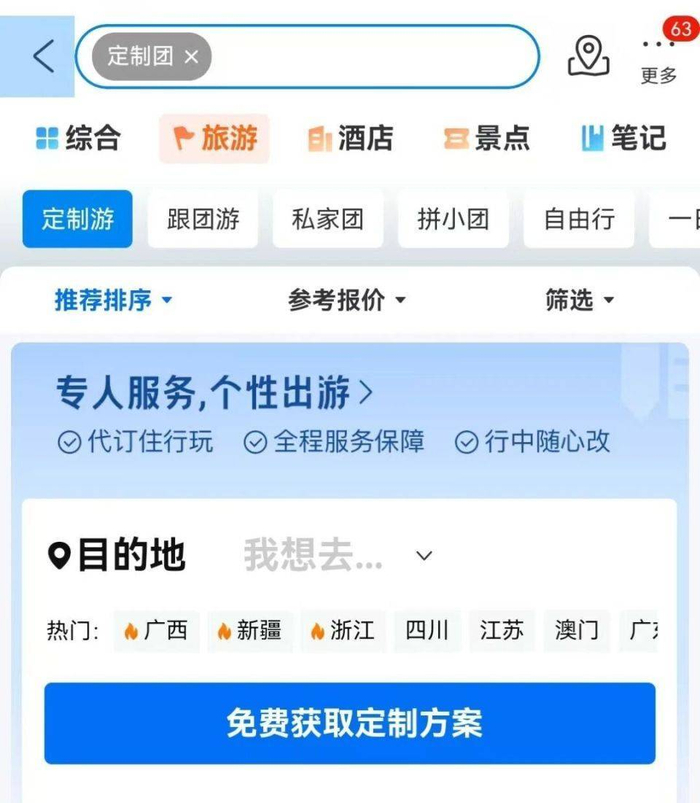Viewport: 700px width, 803px height.
Task: Open the 筛选 filter dropdown
Action: coord(579,300)
